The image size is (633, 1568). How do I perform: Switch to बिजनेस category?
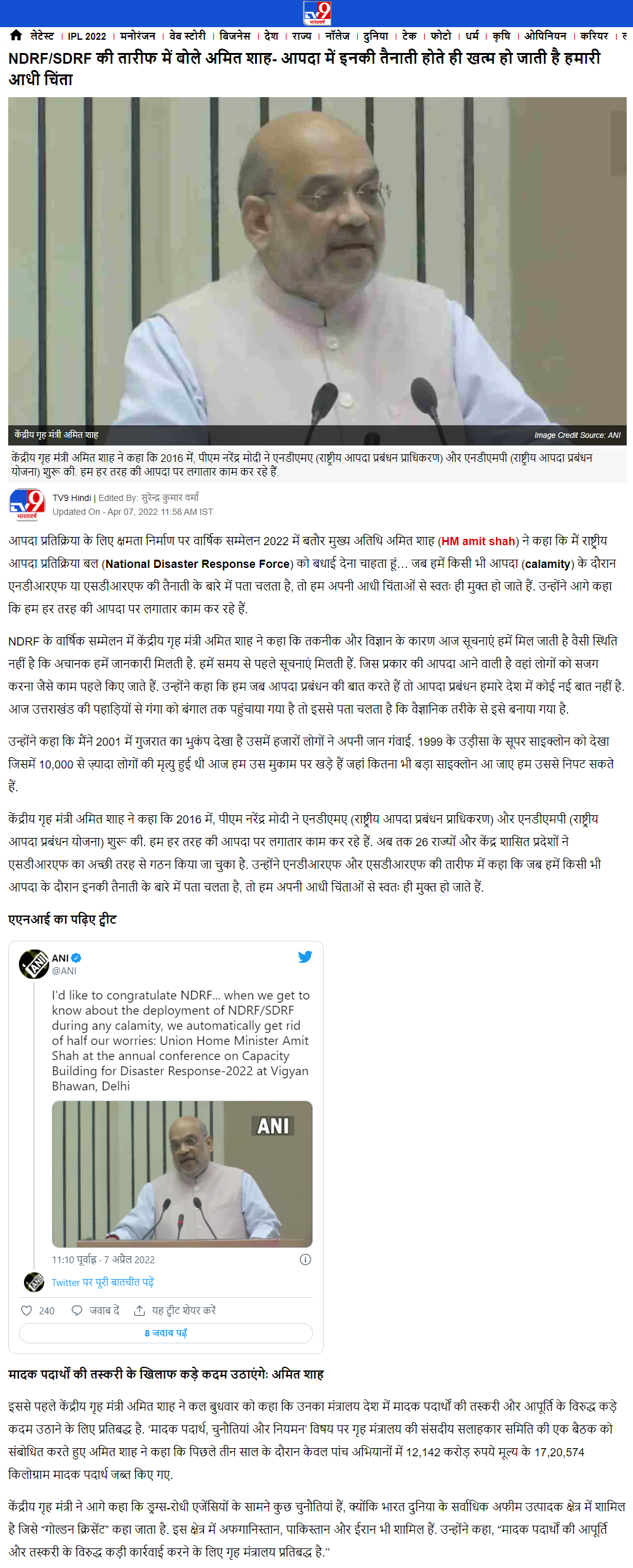(x=235, y=36)
